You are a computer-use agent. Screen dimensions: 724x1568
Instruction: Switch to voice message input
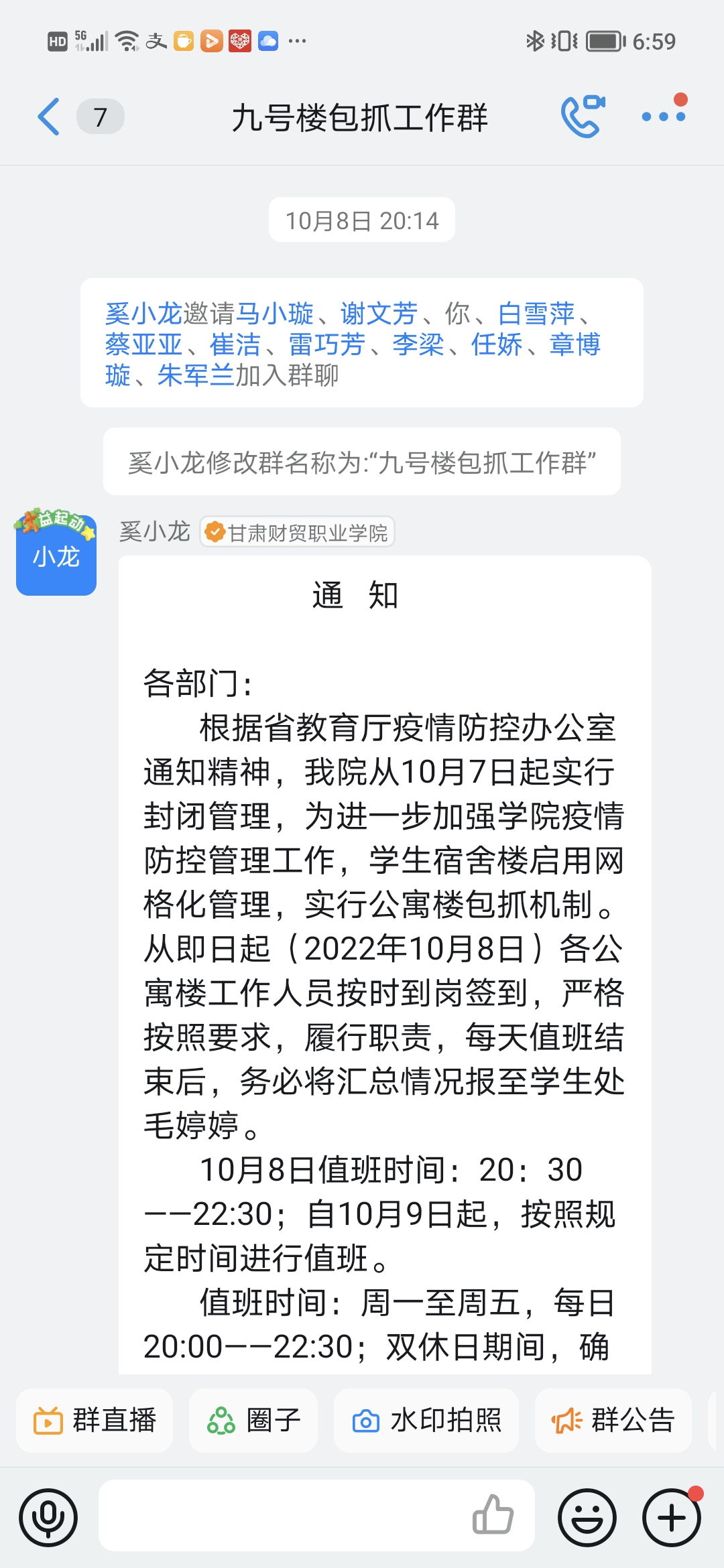48,1518
